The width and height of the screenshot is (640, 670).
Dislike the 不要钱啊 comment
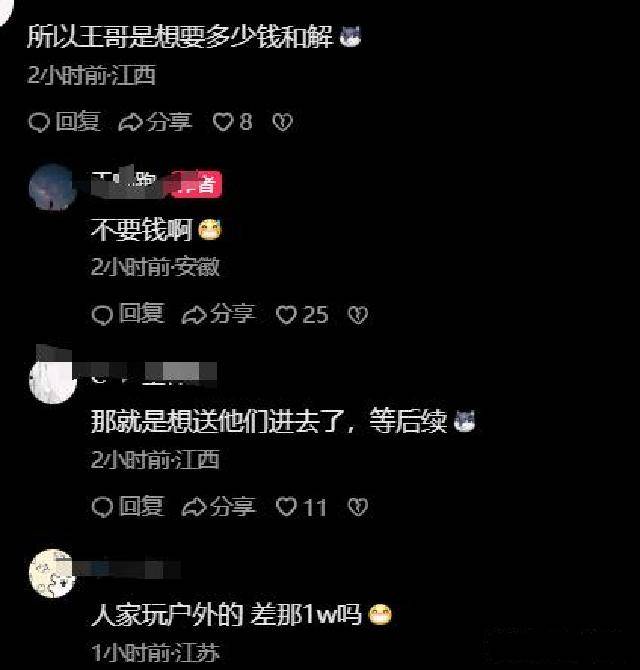(x=357, y=315)
